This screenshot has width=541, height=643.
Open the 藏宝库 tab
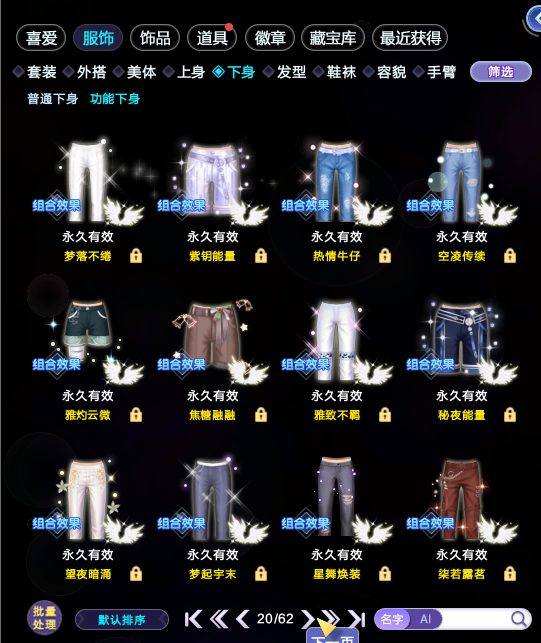tap(333, 38)
